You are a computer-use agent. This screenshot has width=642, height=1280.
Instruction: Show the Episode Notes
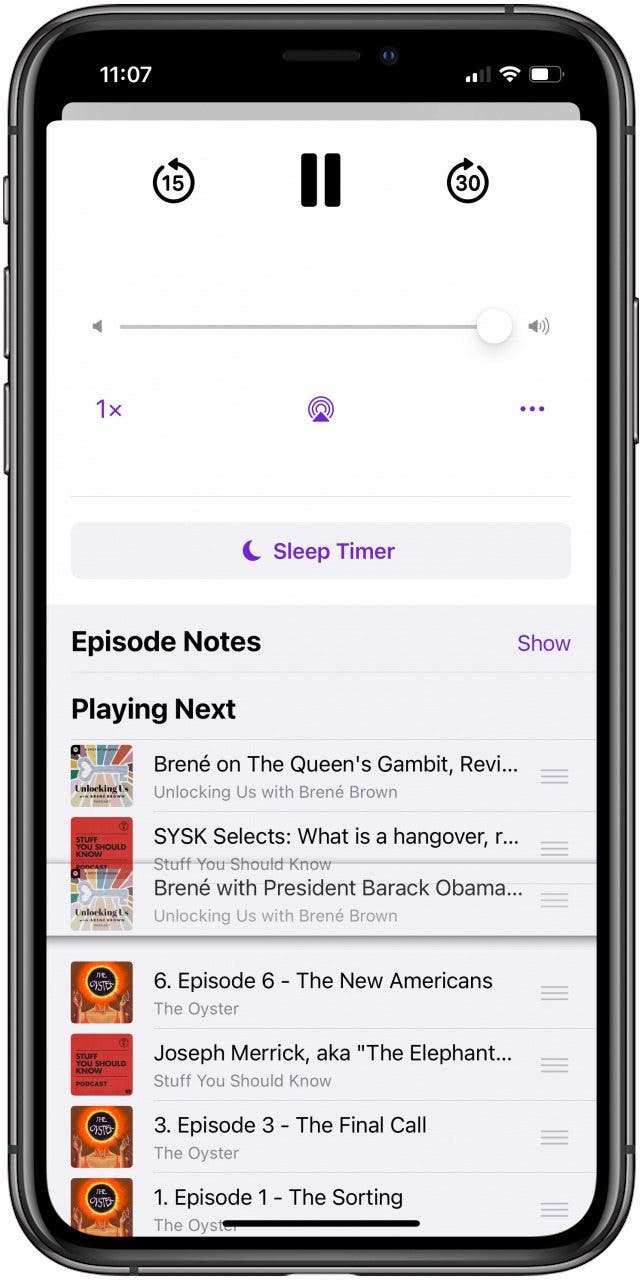tap(543, 643)
